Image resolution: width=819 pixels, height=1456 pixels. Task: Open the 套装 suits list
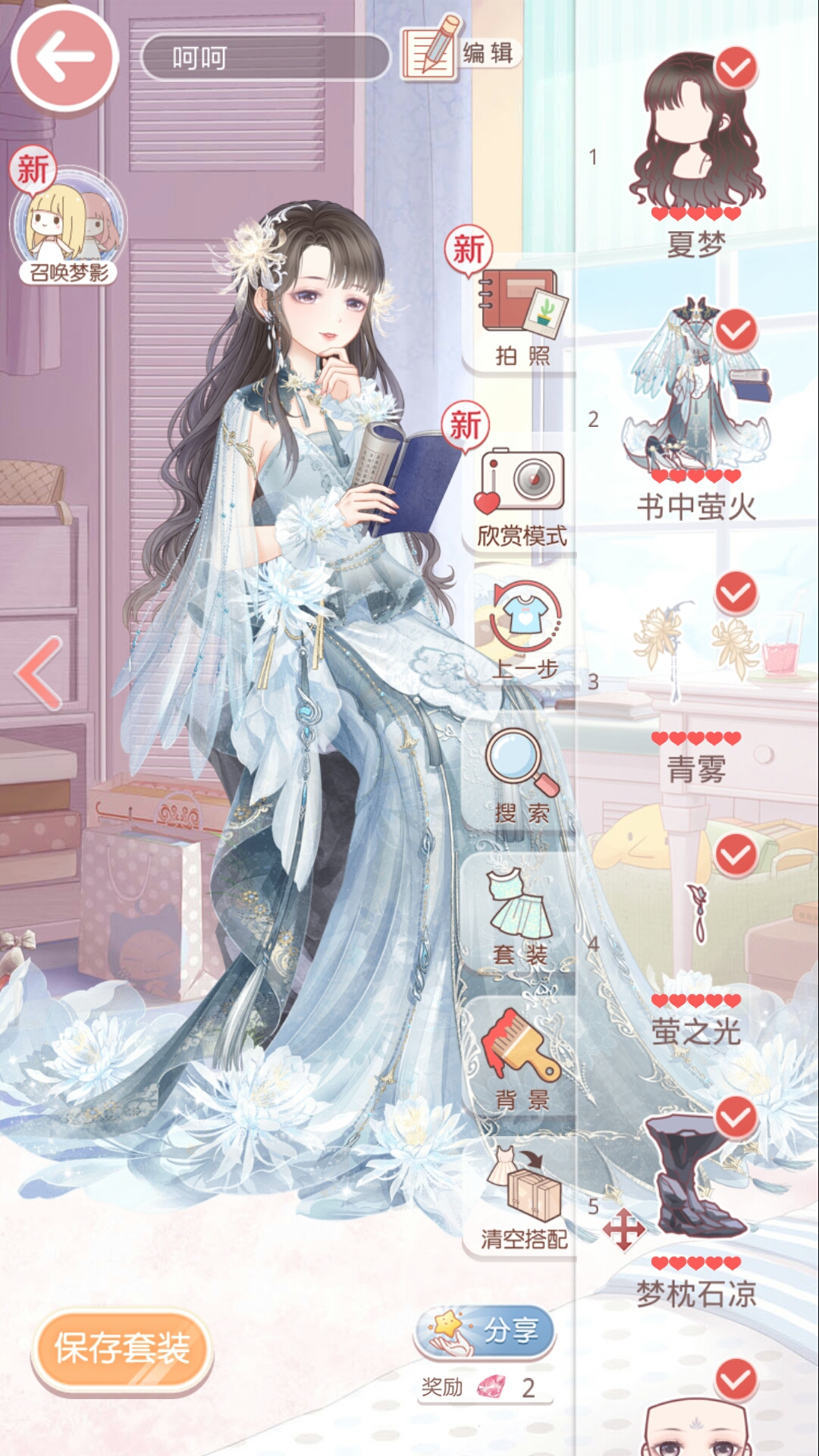(520, 918)
